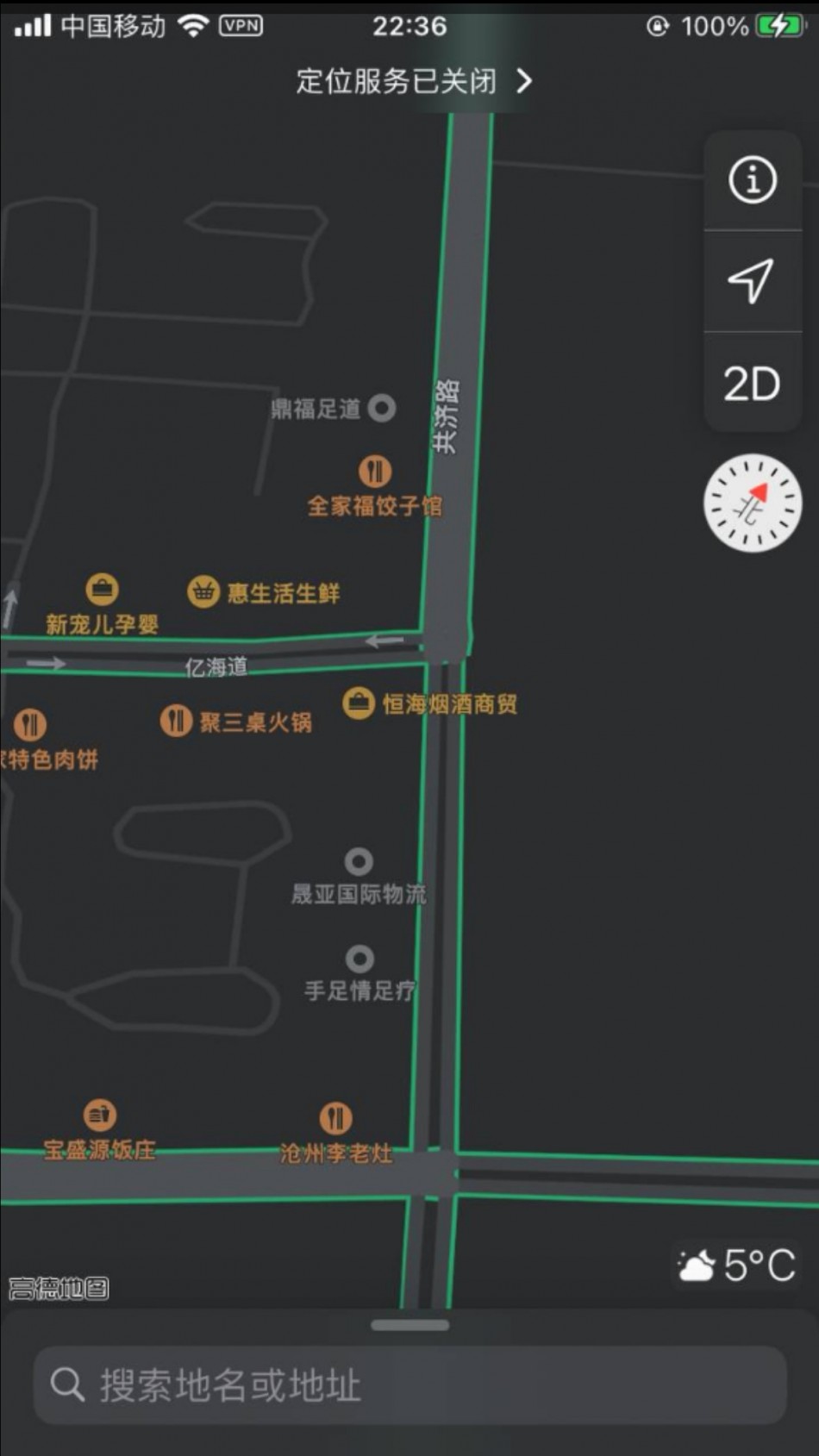Tap the compass to reset north
819x1456 pixels.
pyautogui.click(x=753, y=503)
